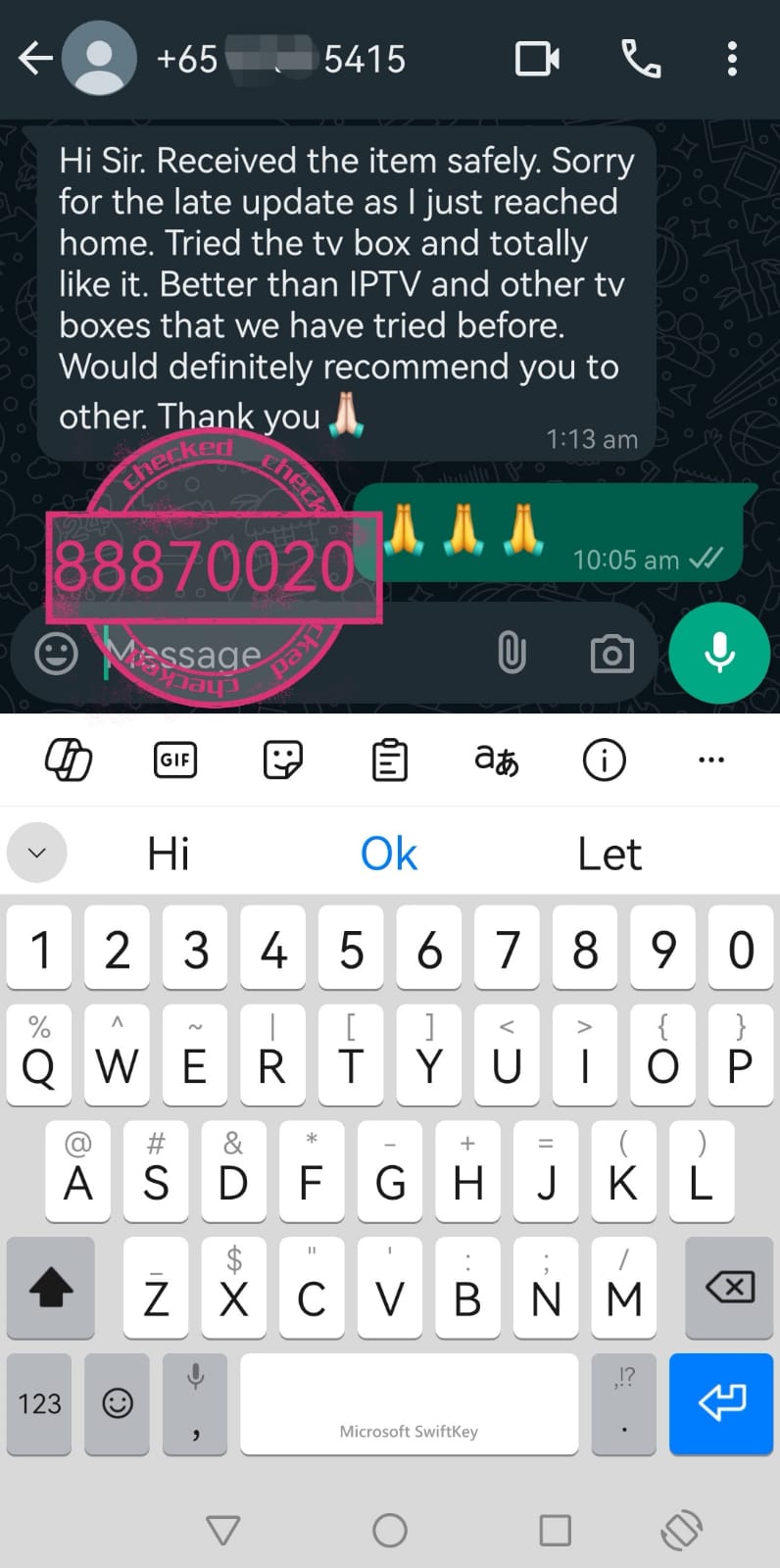Go back to the chat list

click(x=35, y=59)
